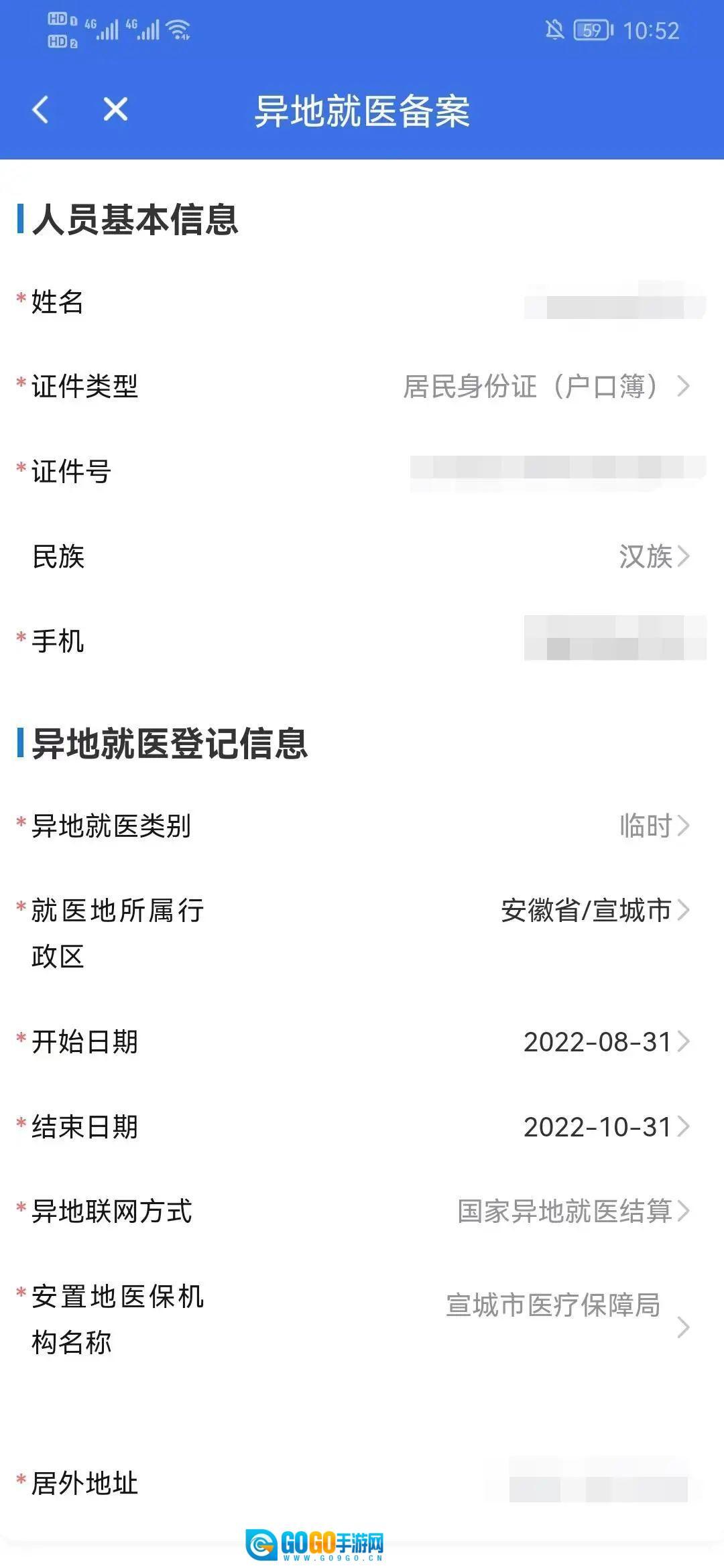
Task: Edit the 姓名 field
Action: 613,303
